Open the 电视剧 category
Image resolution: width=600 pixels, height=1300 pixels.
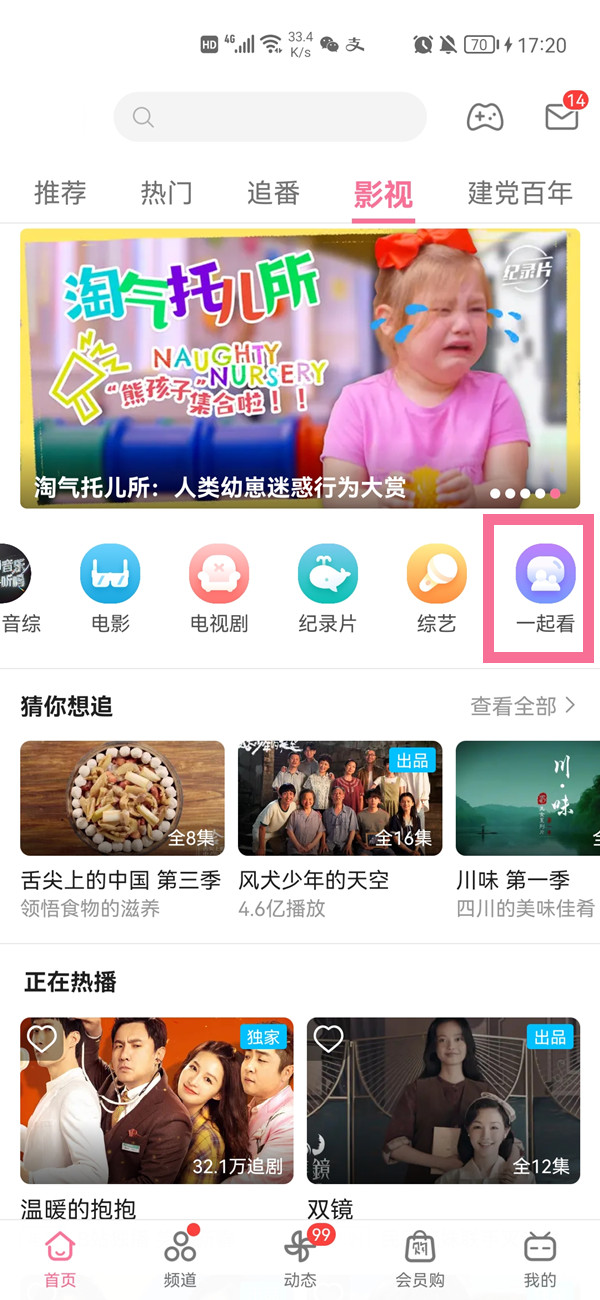(219, 589)
